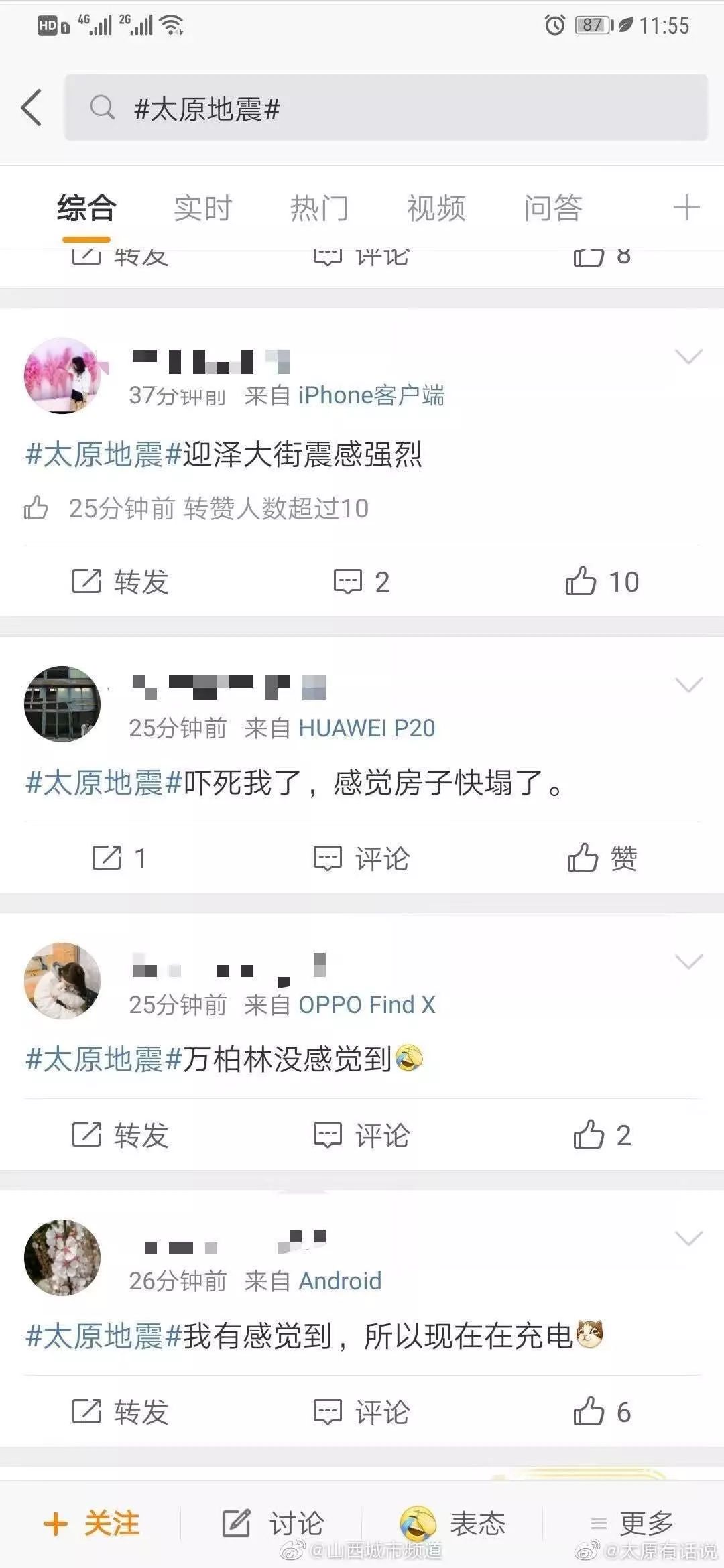
Task: Comment on the 我有感觉到 post
Action: tap(362, 1412)
